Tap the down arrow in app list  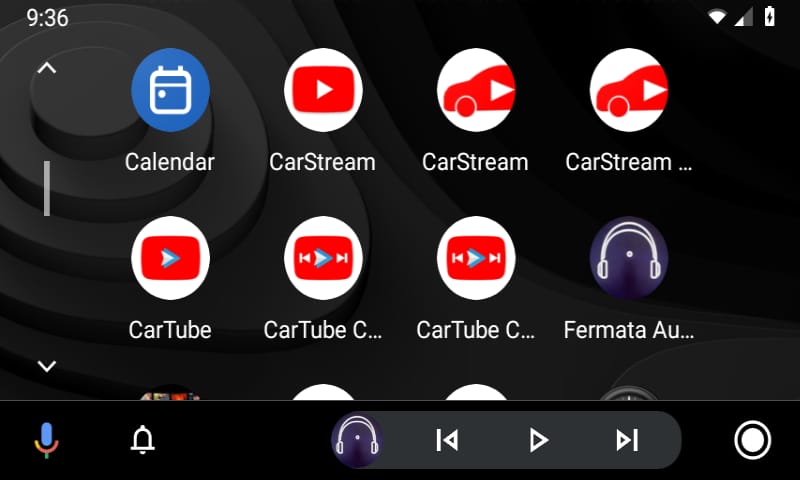pos(46,366)
